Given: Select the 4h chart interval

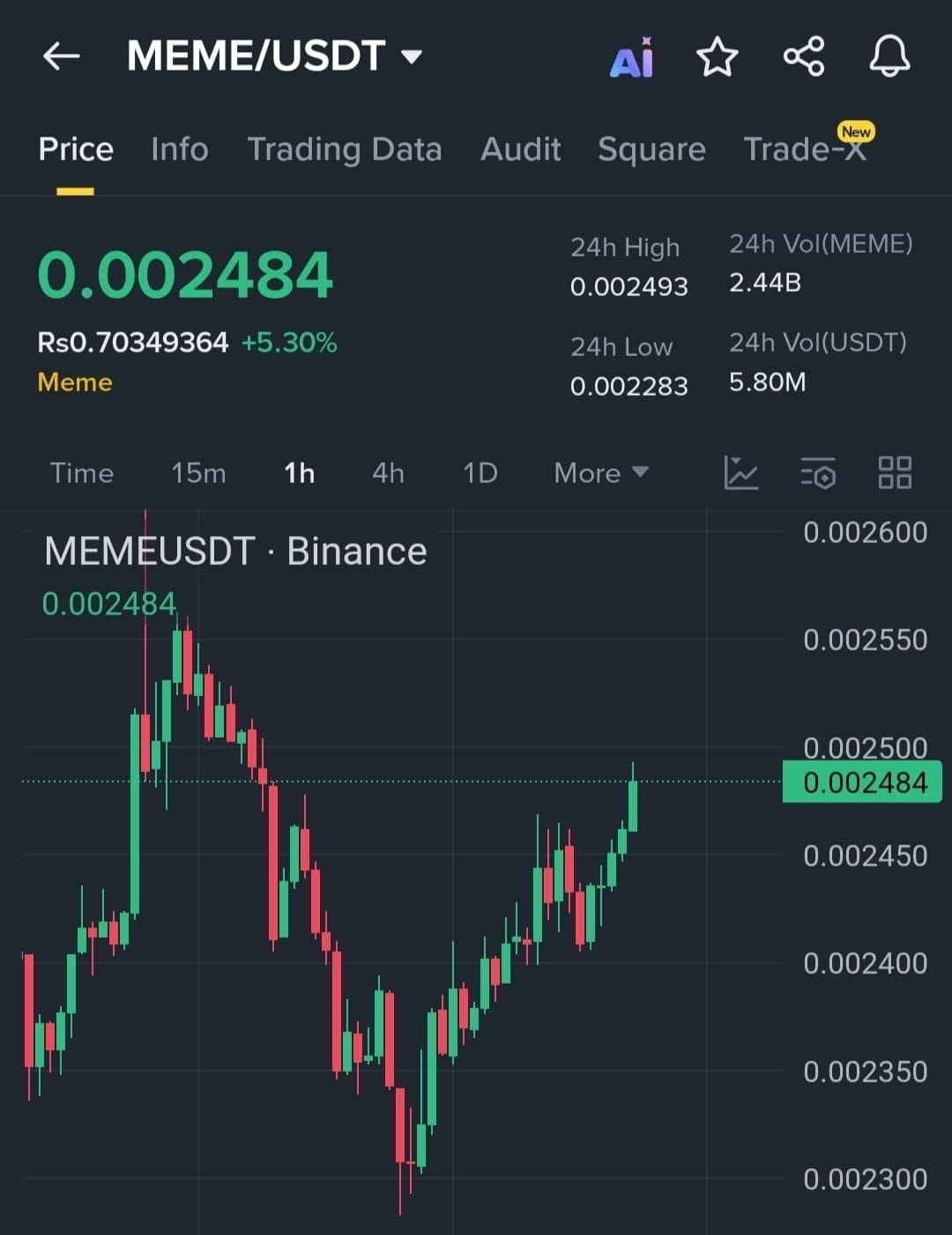Looking at the screenshot, I should click(388, 473).
